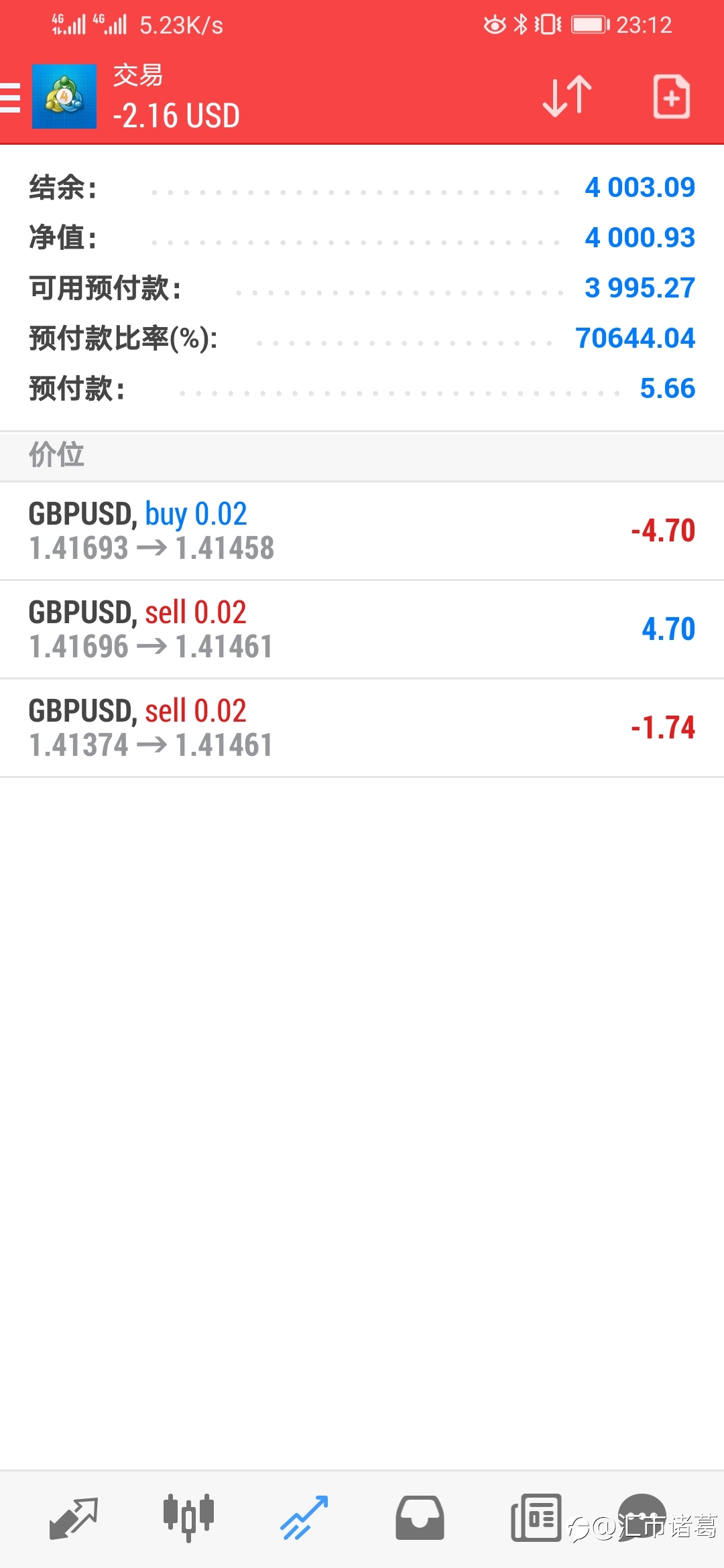Open the GBPUSD sell position with 4.70 profit
The image size is (724, 1568).
[x=362, y=629]
